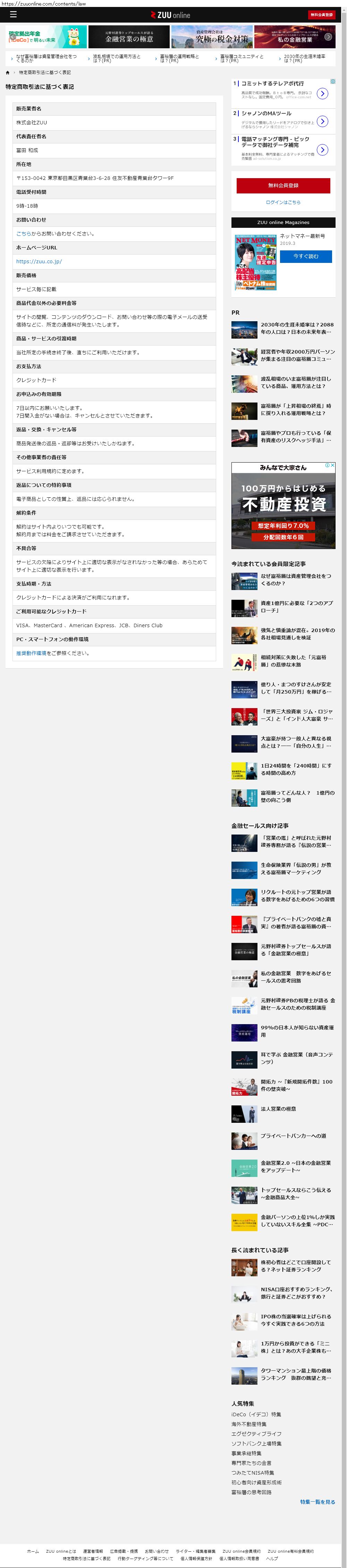Viewport: 347px width, 1568px height.
Task: Tap the large red 無料会員登録 sidebar button
Action: click(x=283, y=185)
